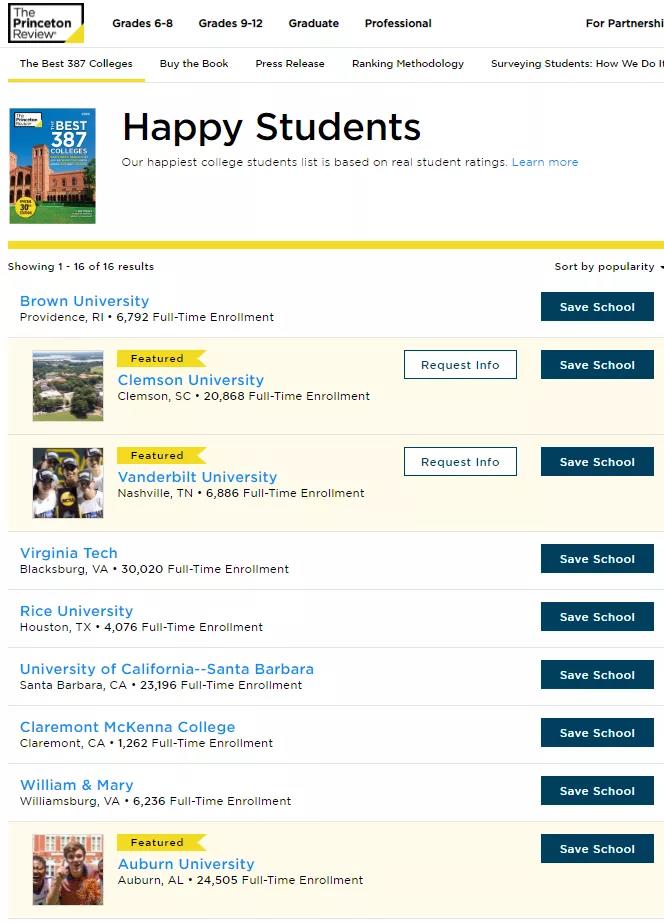This screenshot has height=923, width=664.
Task: Open Auburn University listing
Action: pos(186,864)
